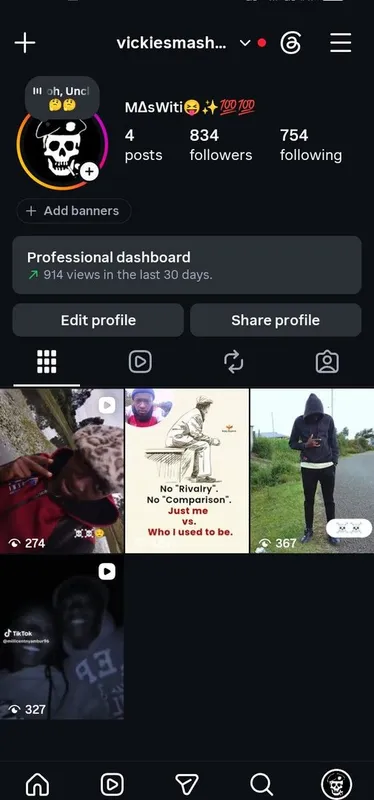Viewport: 374px width, 800px height.
Task: Tap the plus icon to create a post
Action: point(24,43)
